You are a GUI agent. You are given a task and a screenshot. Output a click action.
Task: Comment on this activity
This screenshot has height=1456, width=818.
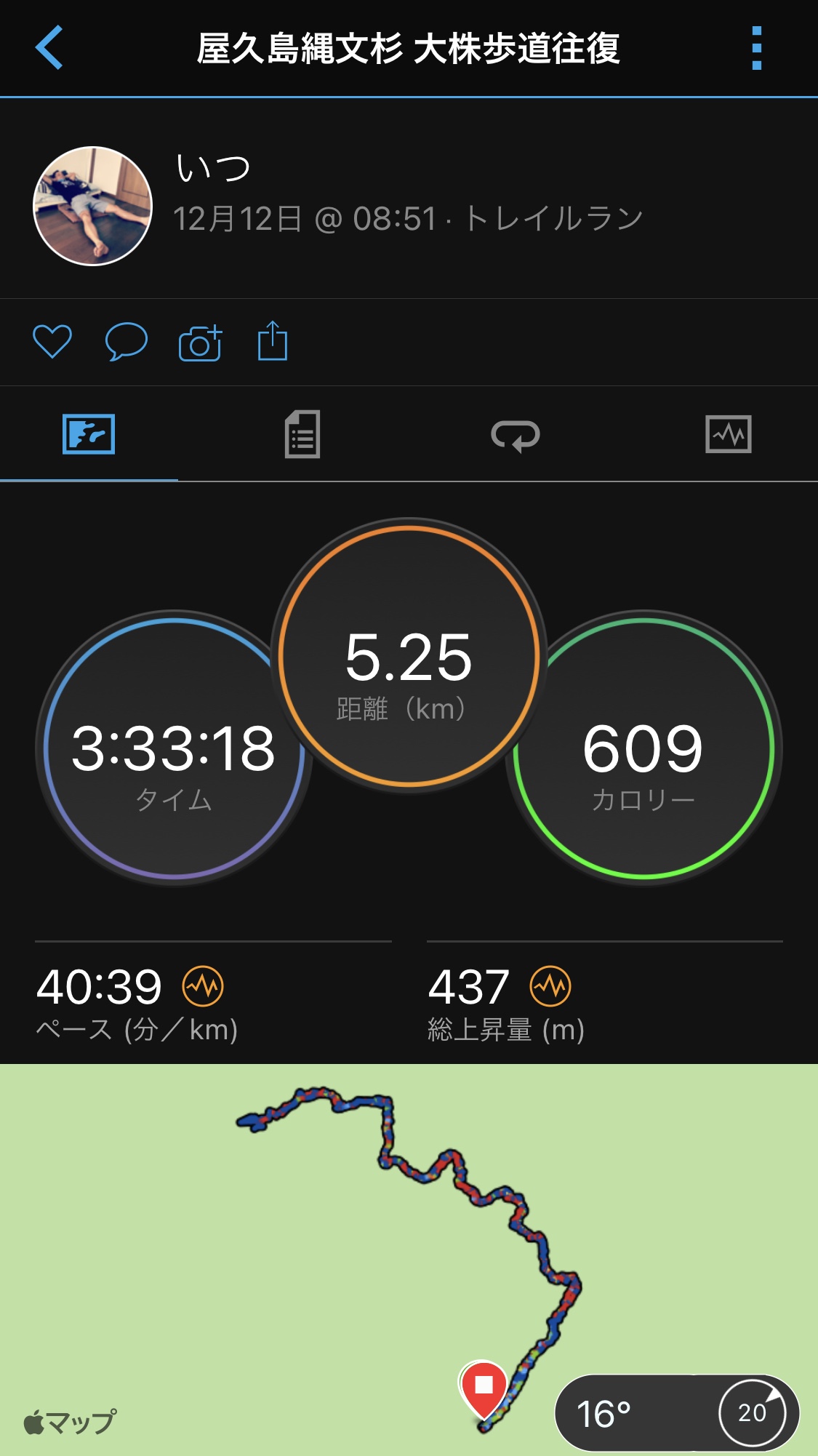pos(127,341)
